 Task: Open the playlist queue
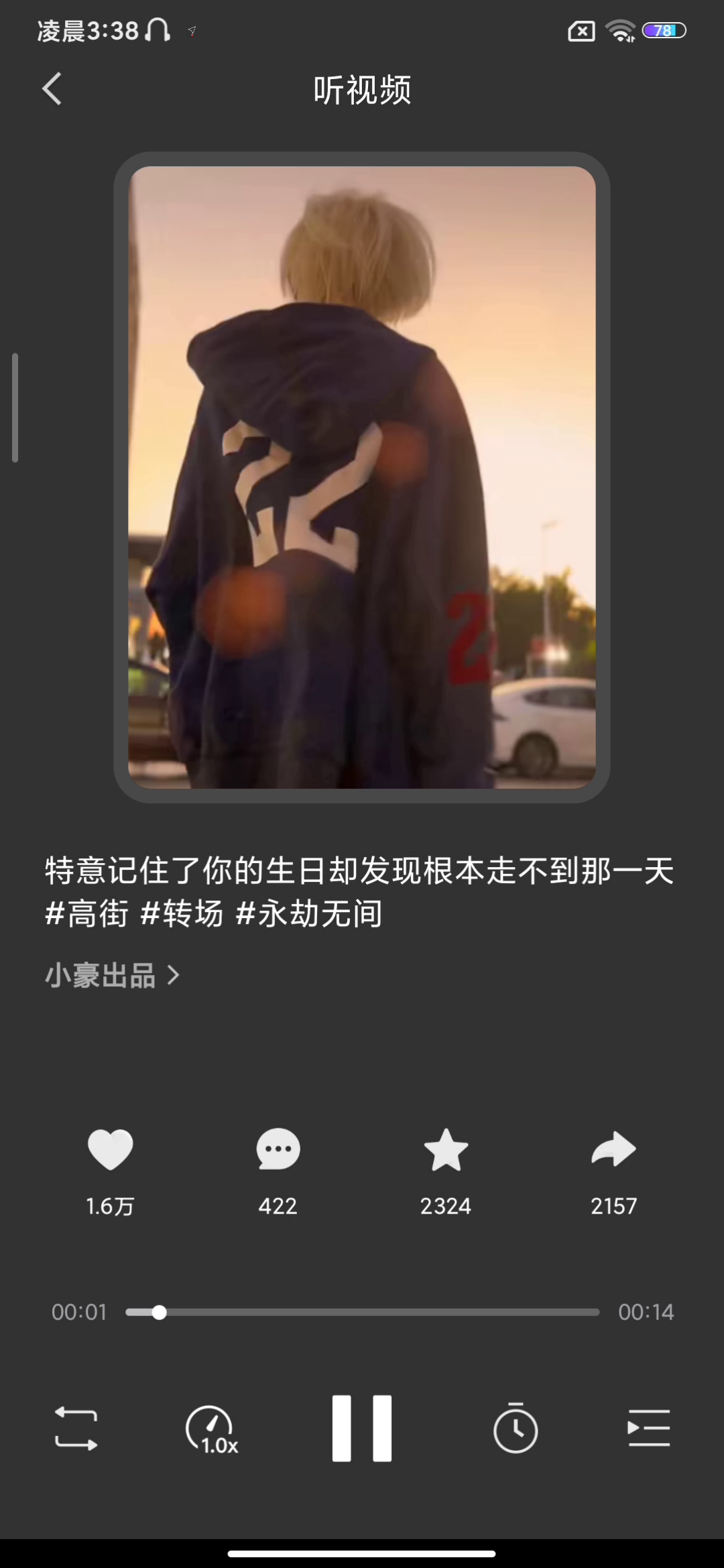648,1428
